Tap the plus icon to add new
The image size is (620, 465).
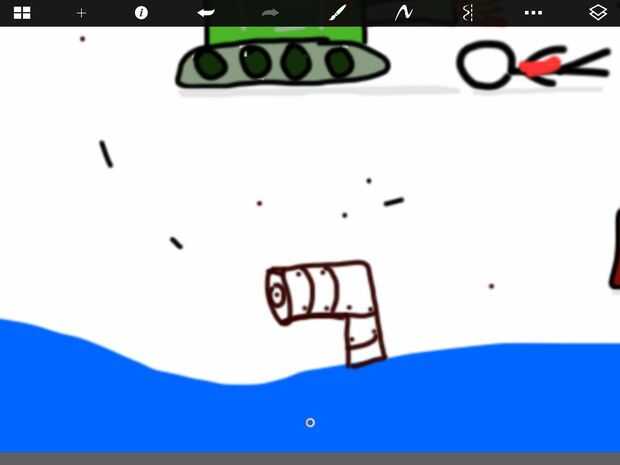[82, 13]
